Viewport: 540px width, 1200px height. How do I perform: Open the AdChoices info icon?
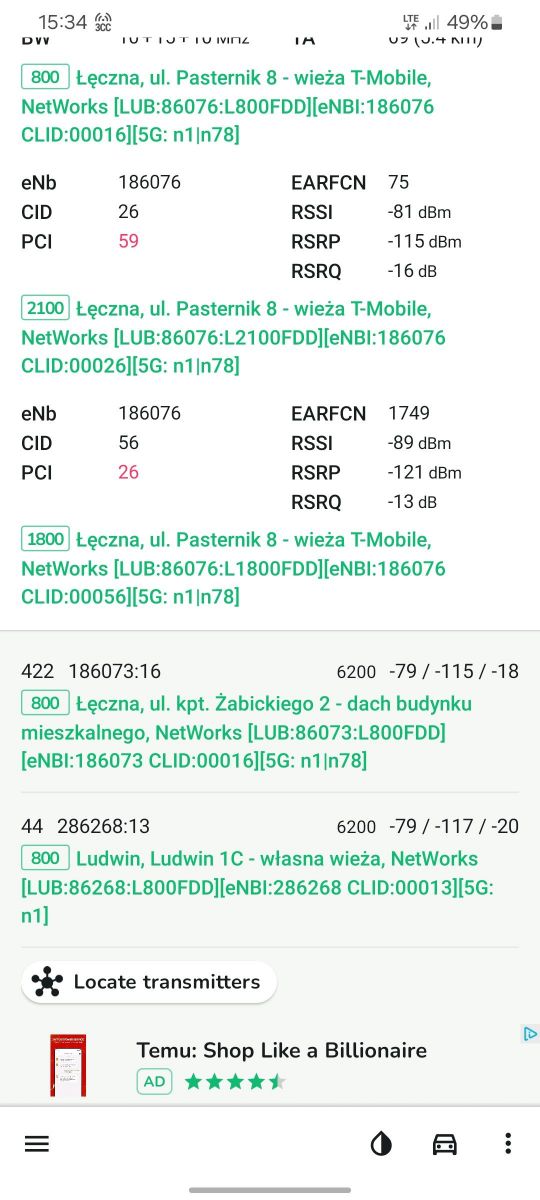pyautogui.click(x=531, y=1034)
